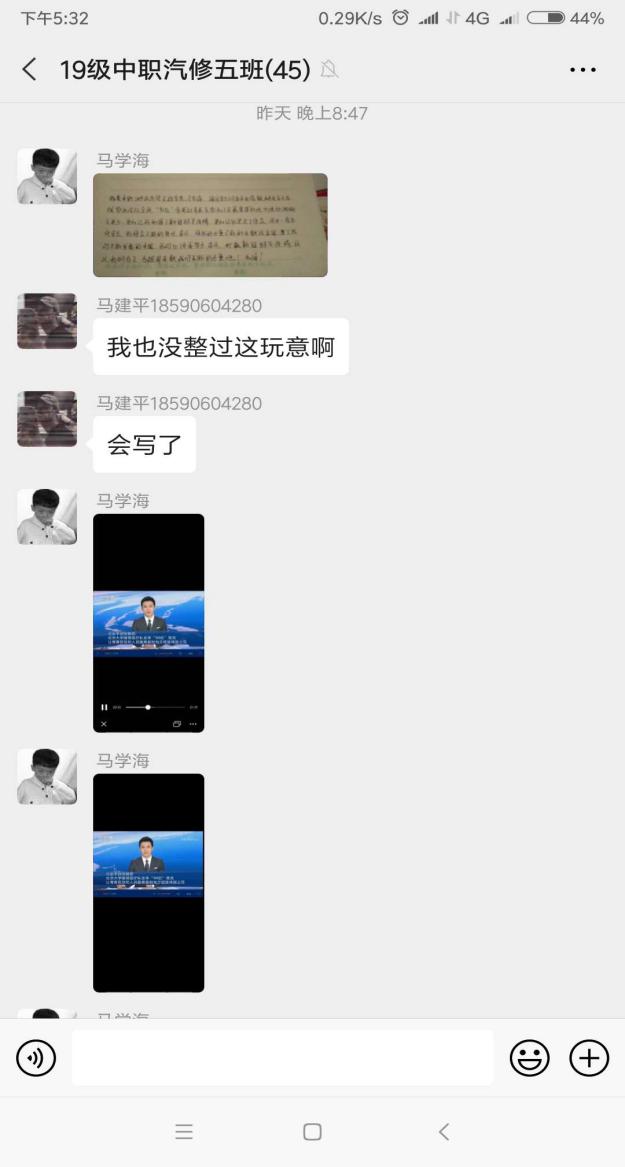Image resolution: width=625 pixels, height=1167 pixels.
Task: Open the plus attachment menu
Action: click(589, 1058)
